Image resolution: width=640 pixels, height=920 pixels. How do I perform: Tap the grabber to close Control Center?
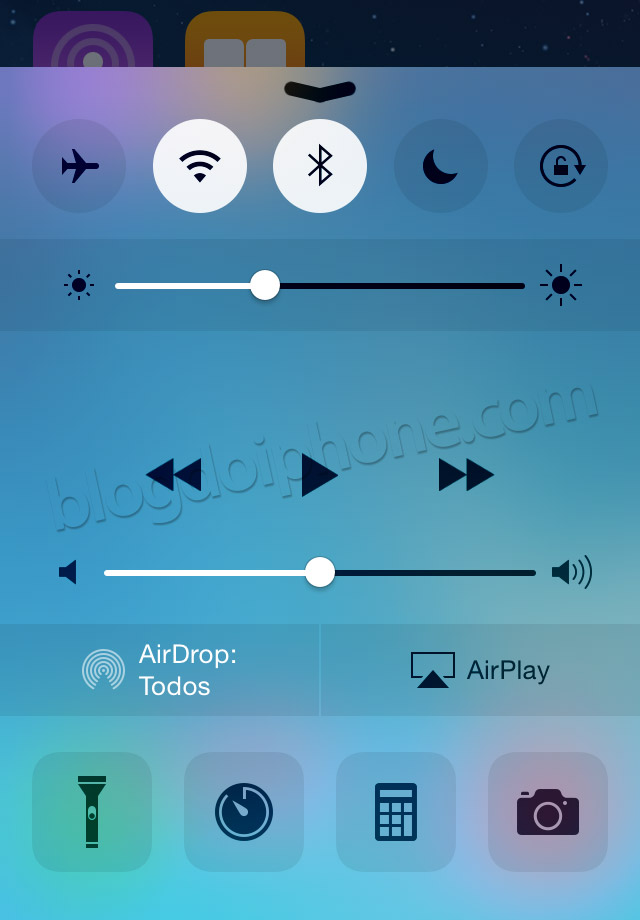coord(320,91)
